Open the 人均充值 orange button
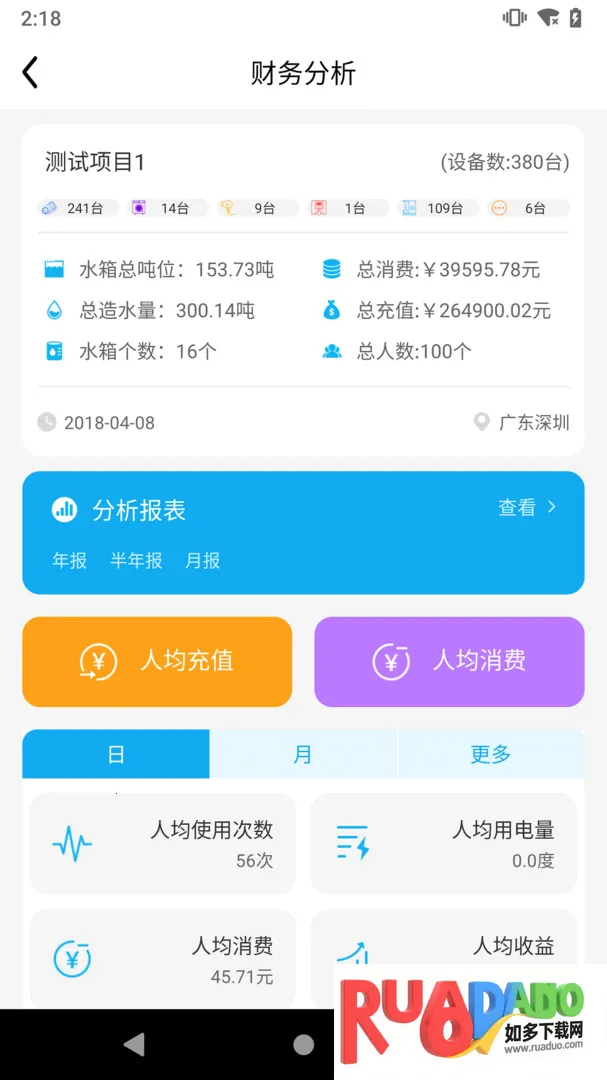The width and height of the screenshot is (607, 1080). (157, 661)
